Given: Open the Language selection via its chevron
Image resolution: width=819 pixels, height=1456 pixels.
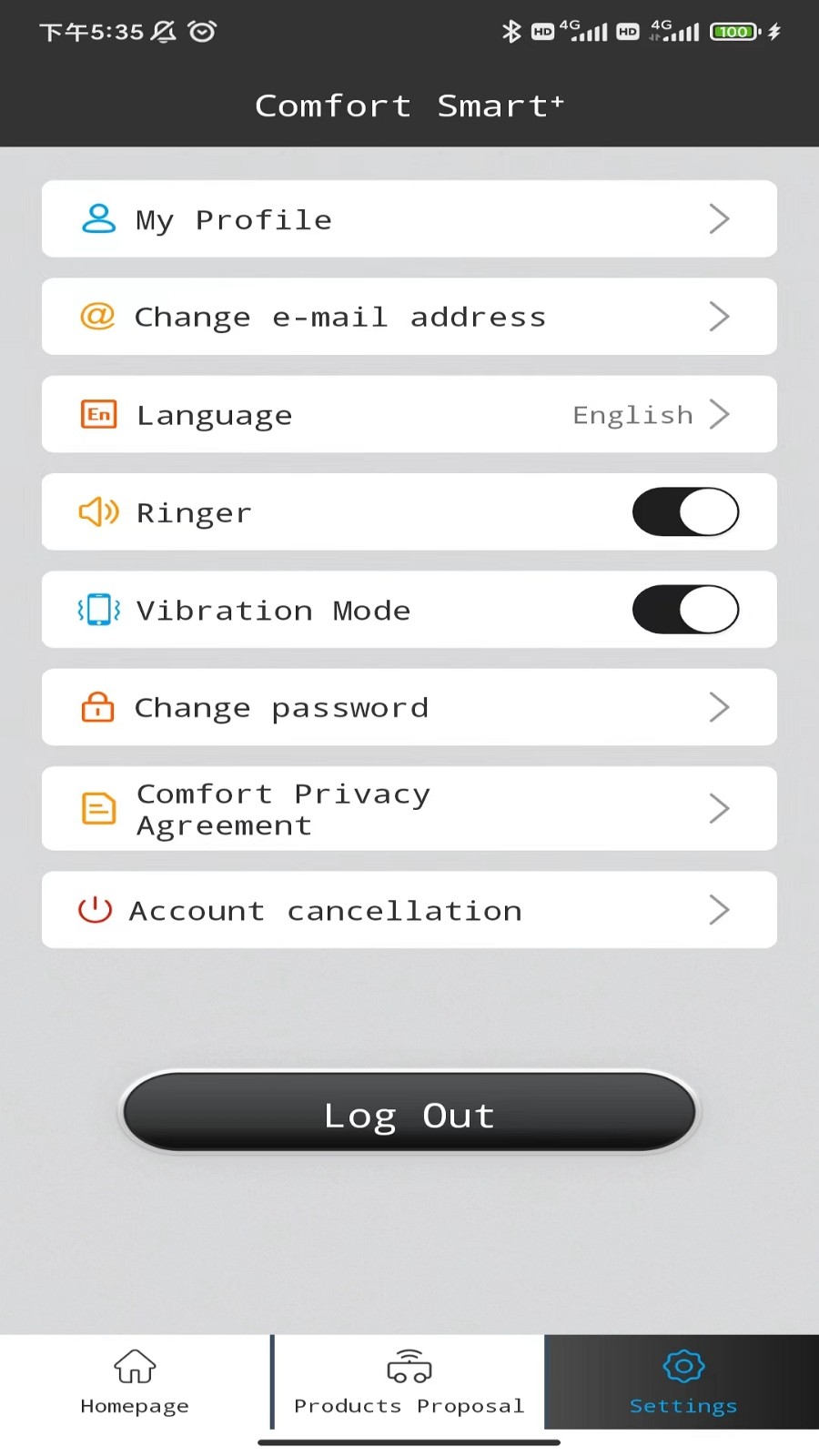Looking at the screenshot, I should (x=720, y=414).
